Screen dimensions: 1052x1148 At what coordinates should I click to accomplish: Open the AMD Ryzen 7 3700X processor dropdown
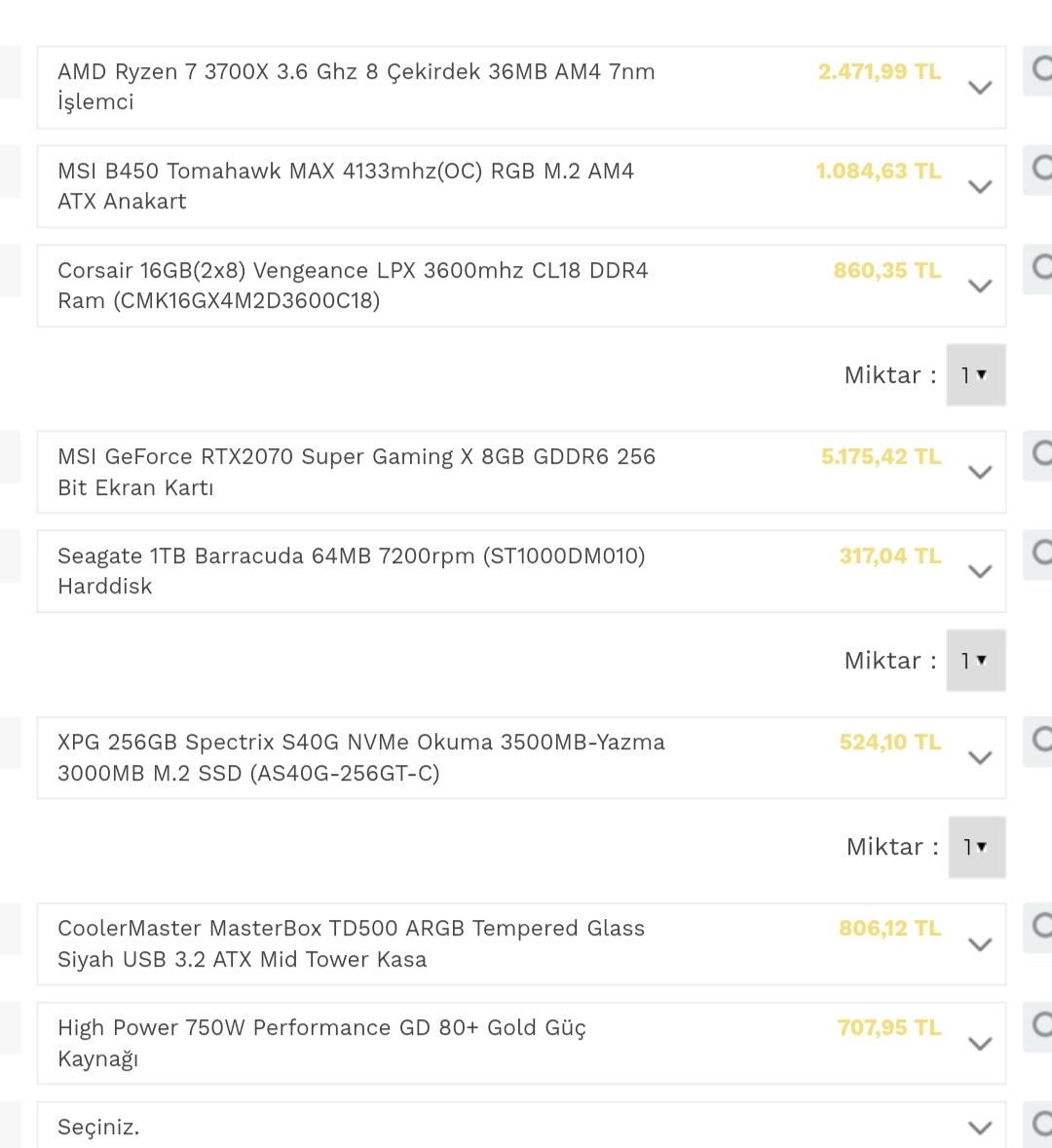pos(521,88)
